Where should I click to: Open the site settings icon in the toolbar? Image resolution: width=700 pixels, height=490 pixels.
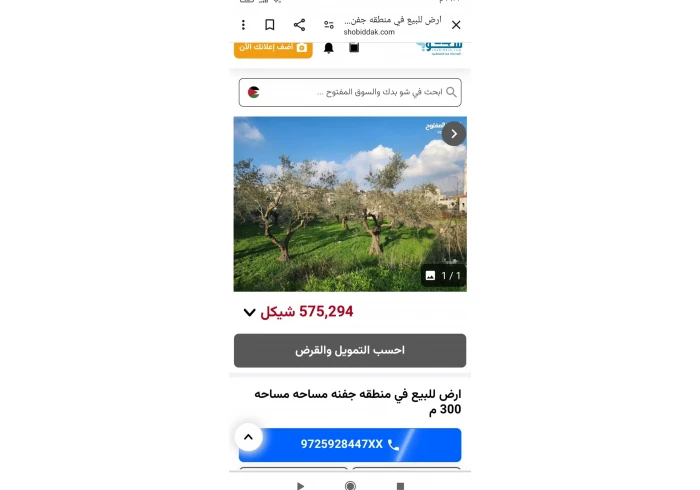pos(329,25)
